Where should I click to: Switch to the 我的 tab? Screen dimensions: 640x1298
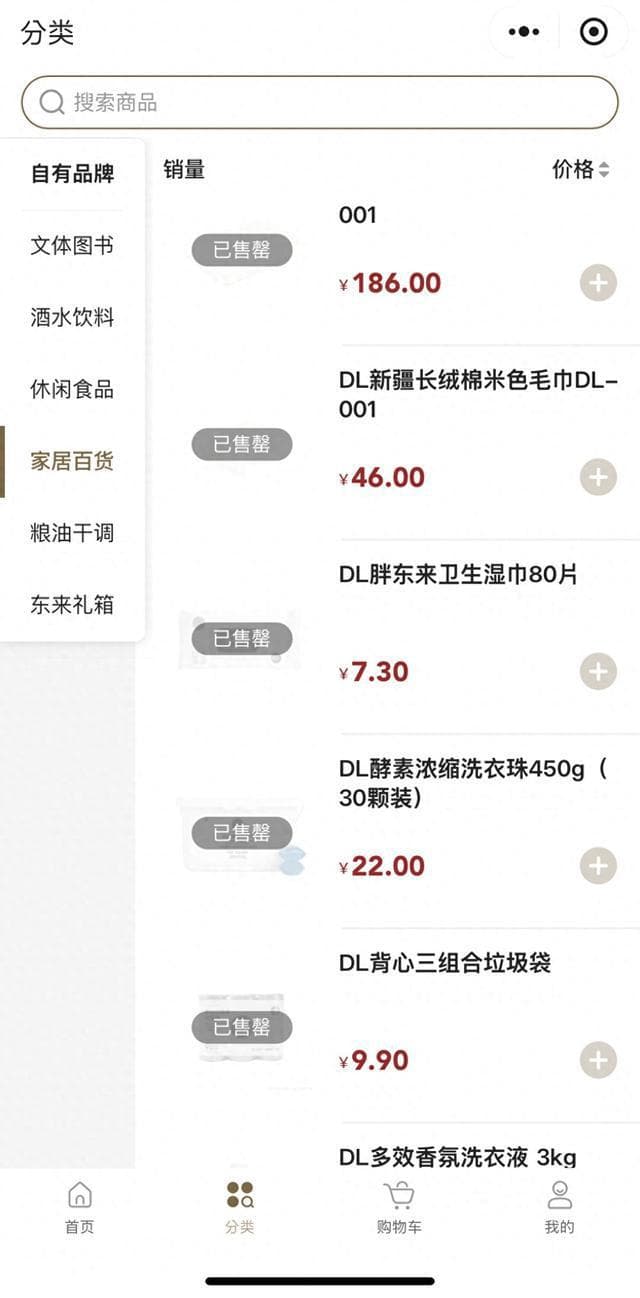coord(559,1207)
